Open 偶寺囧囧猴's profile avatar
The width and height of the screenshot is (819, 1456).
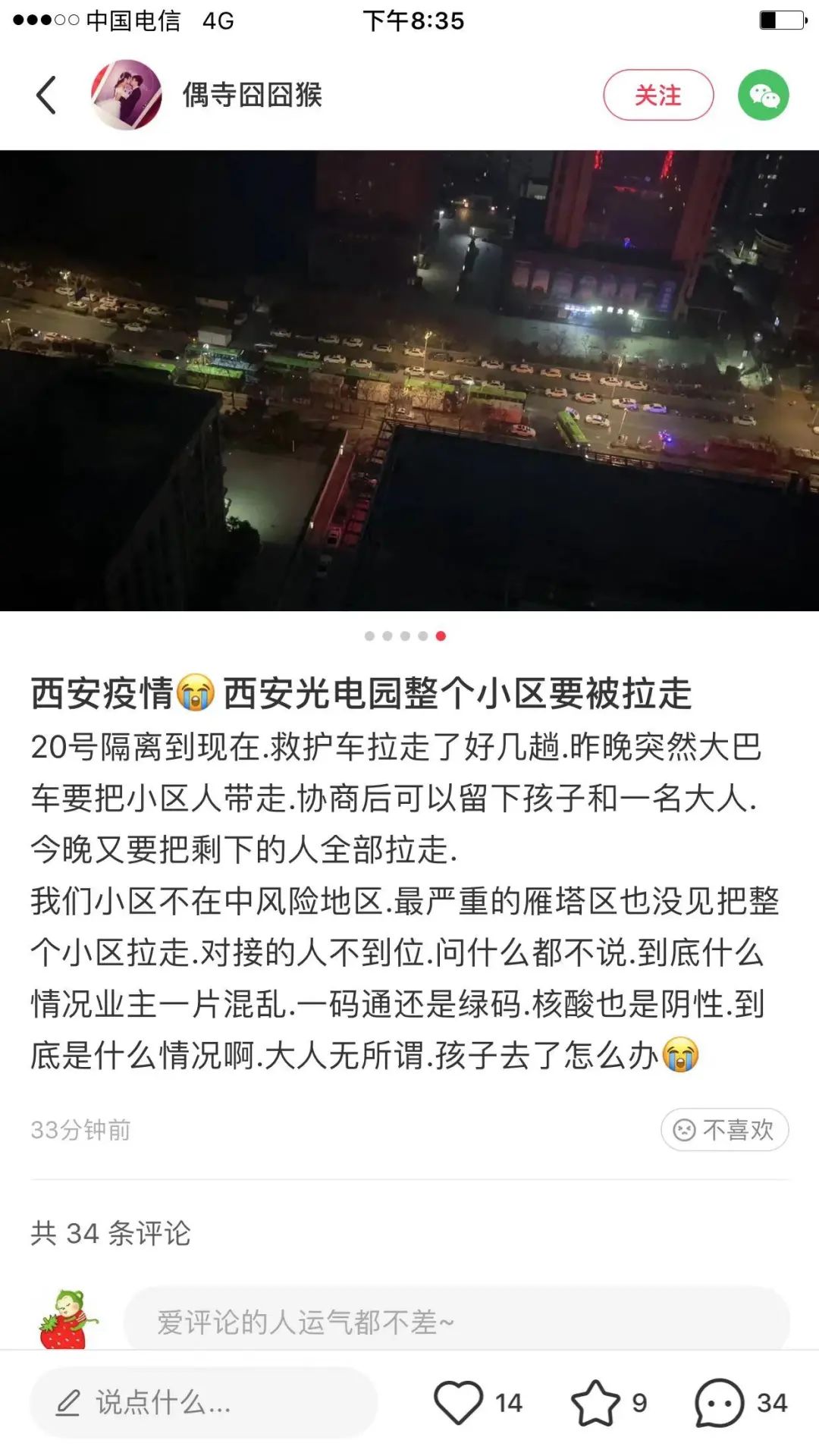coord(127,96)
